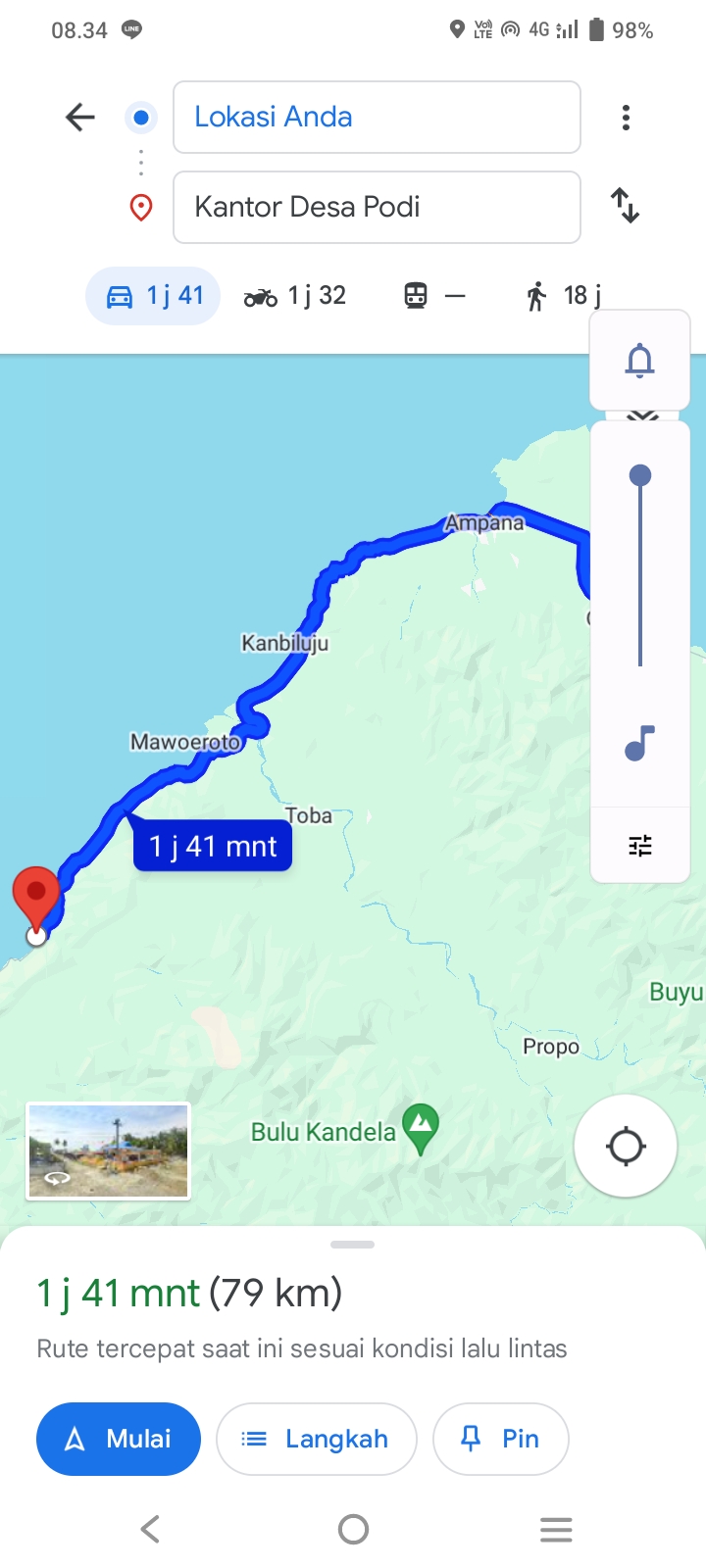Swap start and destination locations

click(x=625, y=206)
